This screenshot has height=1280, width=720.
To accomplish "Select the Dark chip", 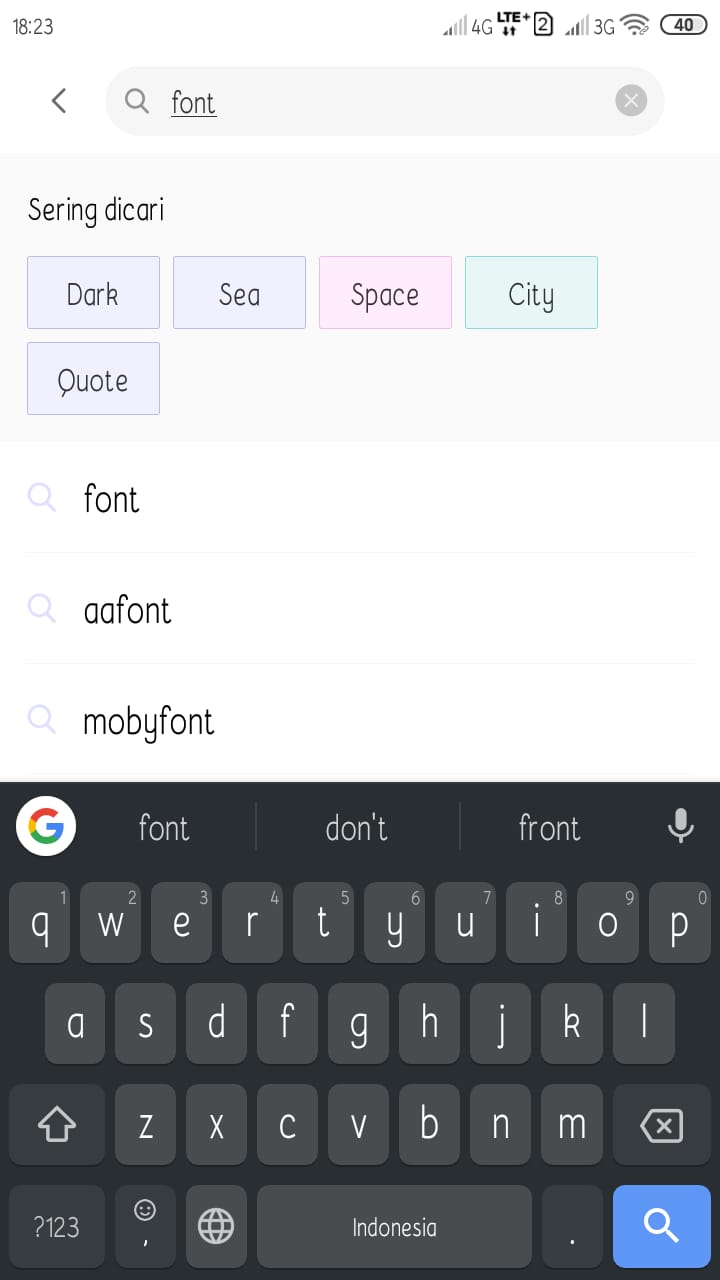I will [93, 293].
